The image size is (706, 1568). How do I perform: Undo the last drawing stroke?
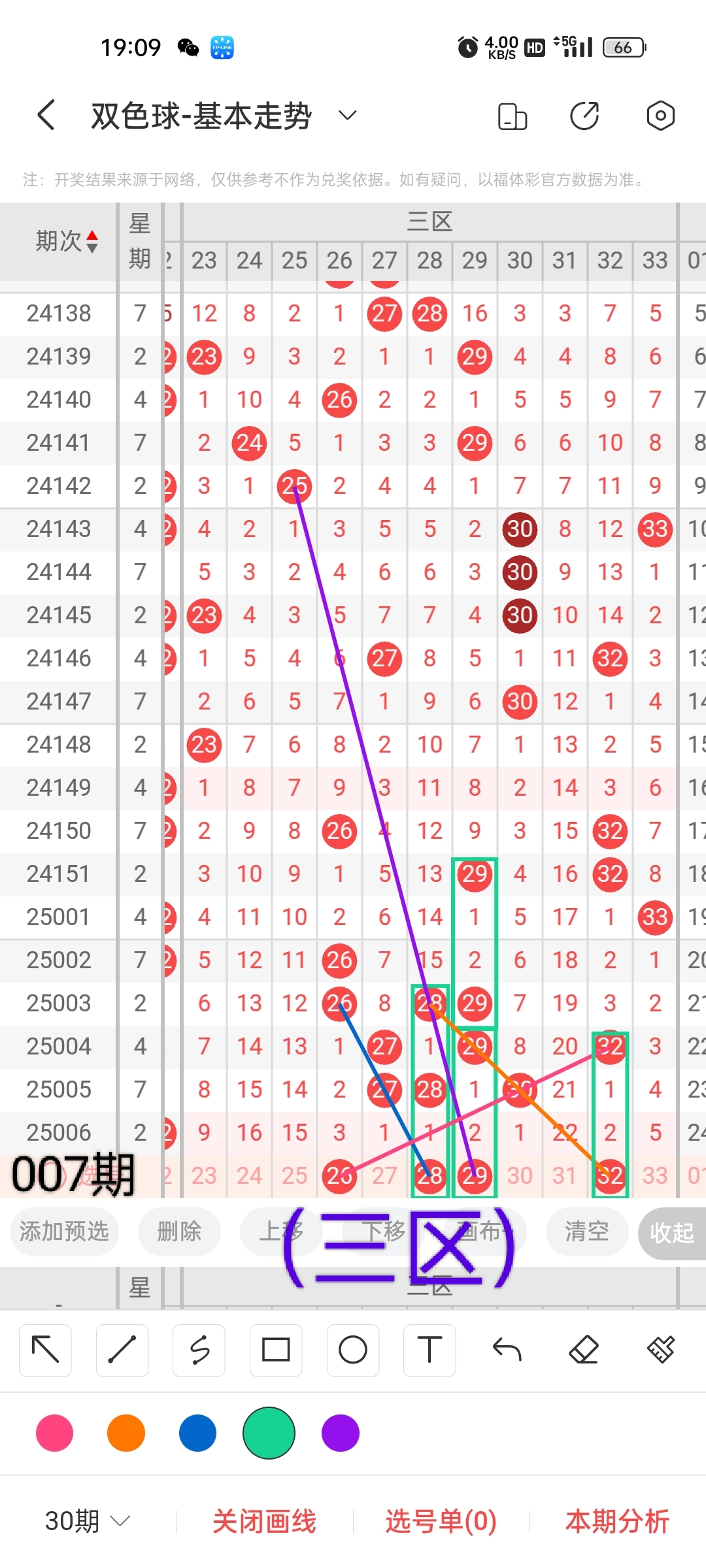[507, 1350]
